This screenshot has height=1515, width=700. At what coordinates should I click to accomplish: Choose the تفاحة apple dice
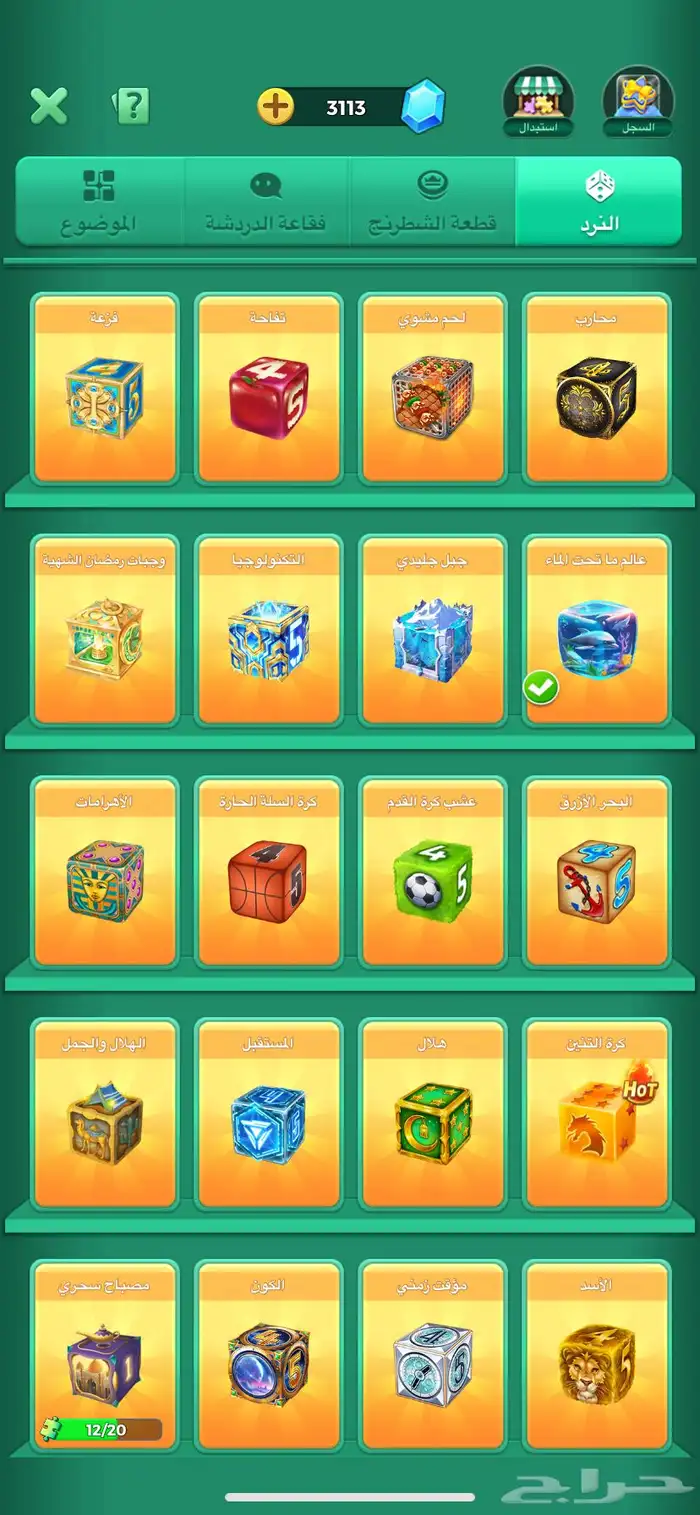(x=268, y=388)
